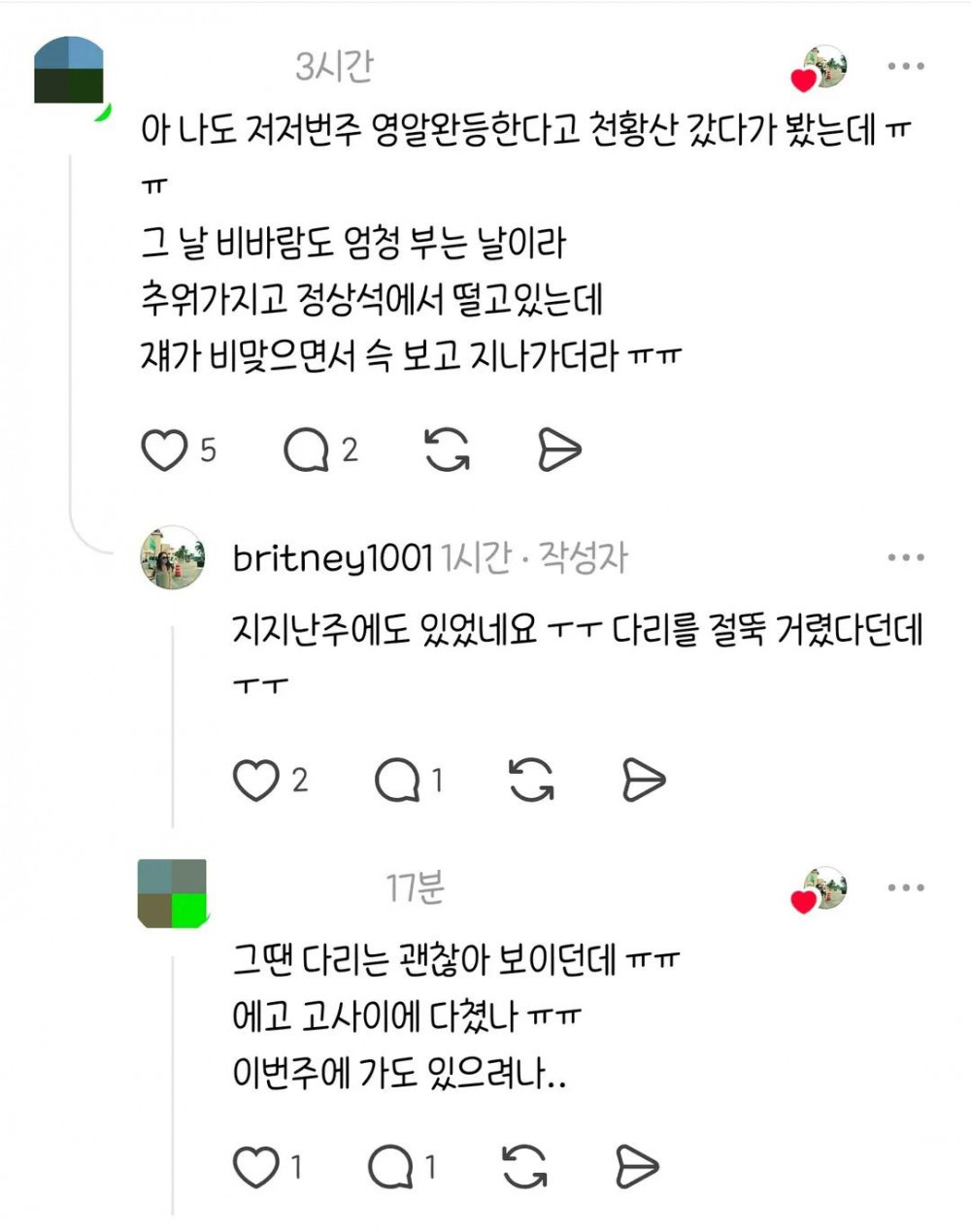The image size is (971, 1232).
Task: Open overflow menu on the 17분 reply
Action: pyautogui.click(x=906, y=887)
